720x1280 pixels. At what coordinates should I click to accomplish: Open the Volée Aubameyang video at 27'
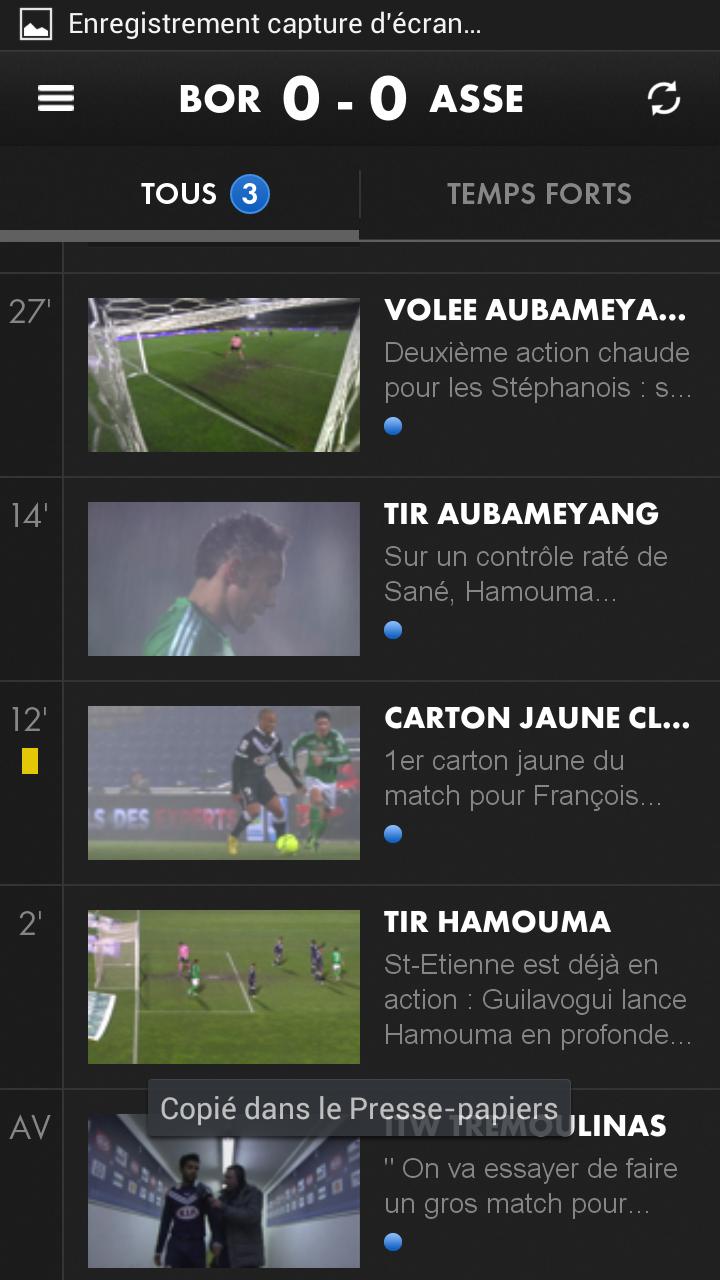224,375
